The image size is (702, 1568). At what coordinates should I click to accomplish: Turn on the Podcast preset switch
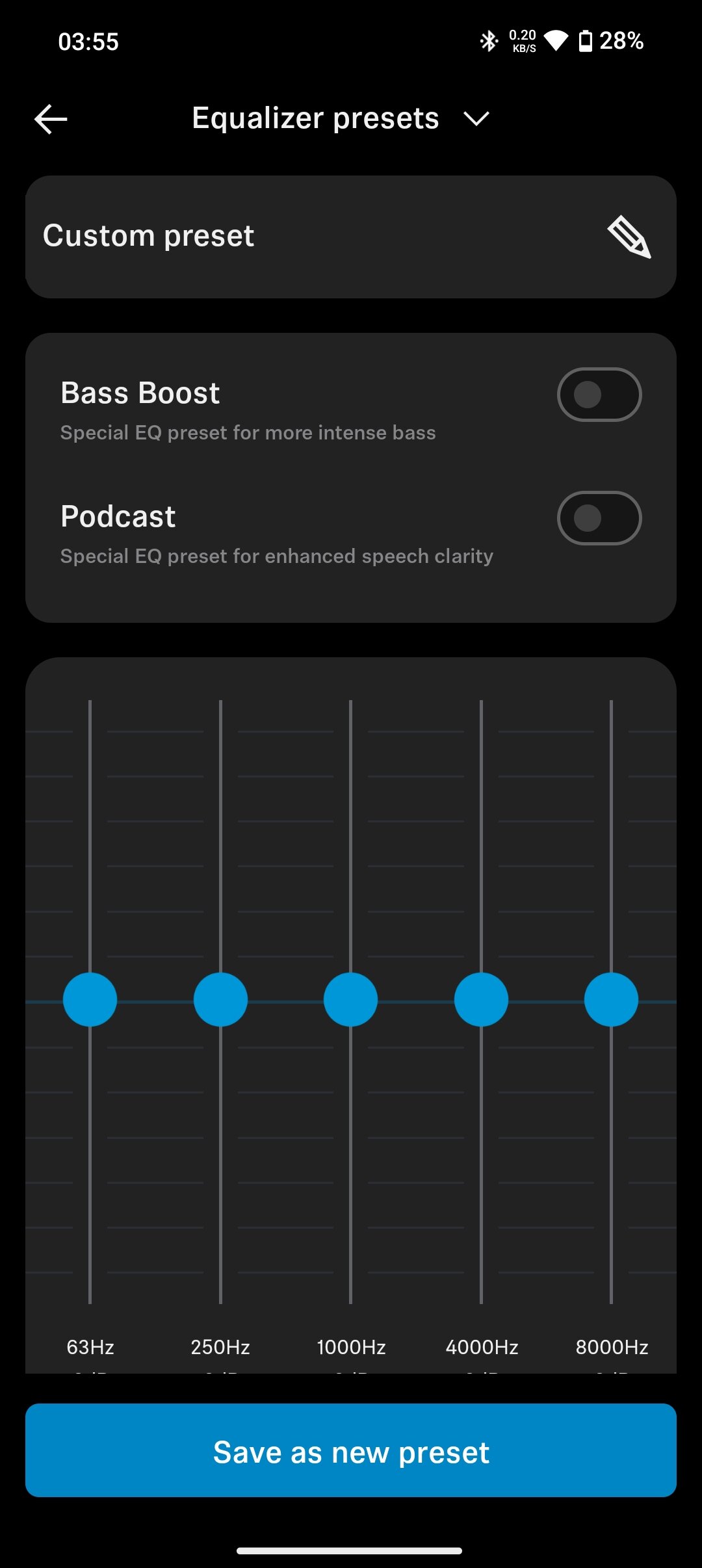click(599, 518)
